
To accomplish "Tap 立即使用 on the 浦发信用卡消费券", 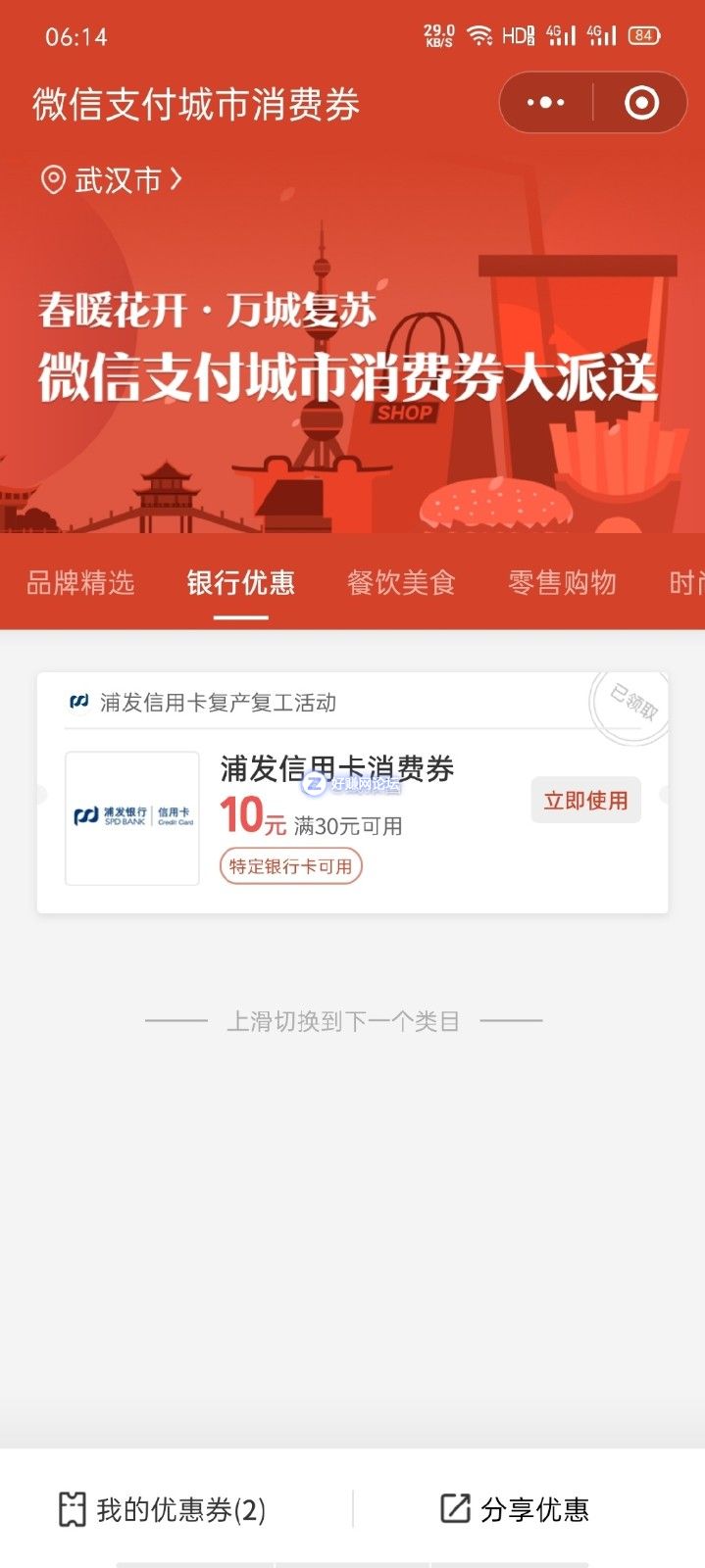I will 585,801.
